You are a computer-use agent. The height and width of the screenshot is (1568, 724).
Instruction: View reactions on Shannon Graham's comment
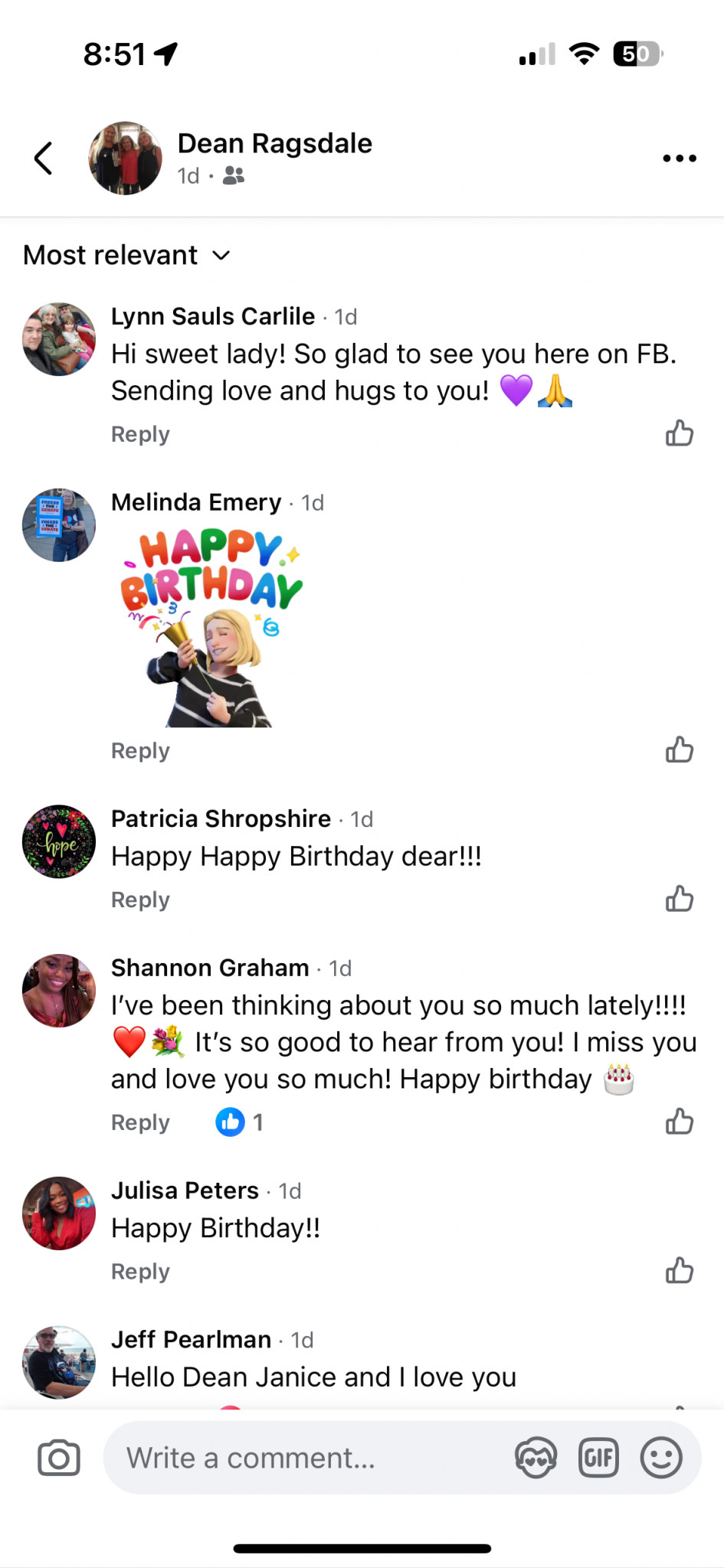point(239,1122)
